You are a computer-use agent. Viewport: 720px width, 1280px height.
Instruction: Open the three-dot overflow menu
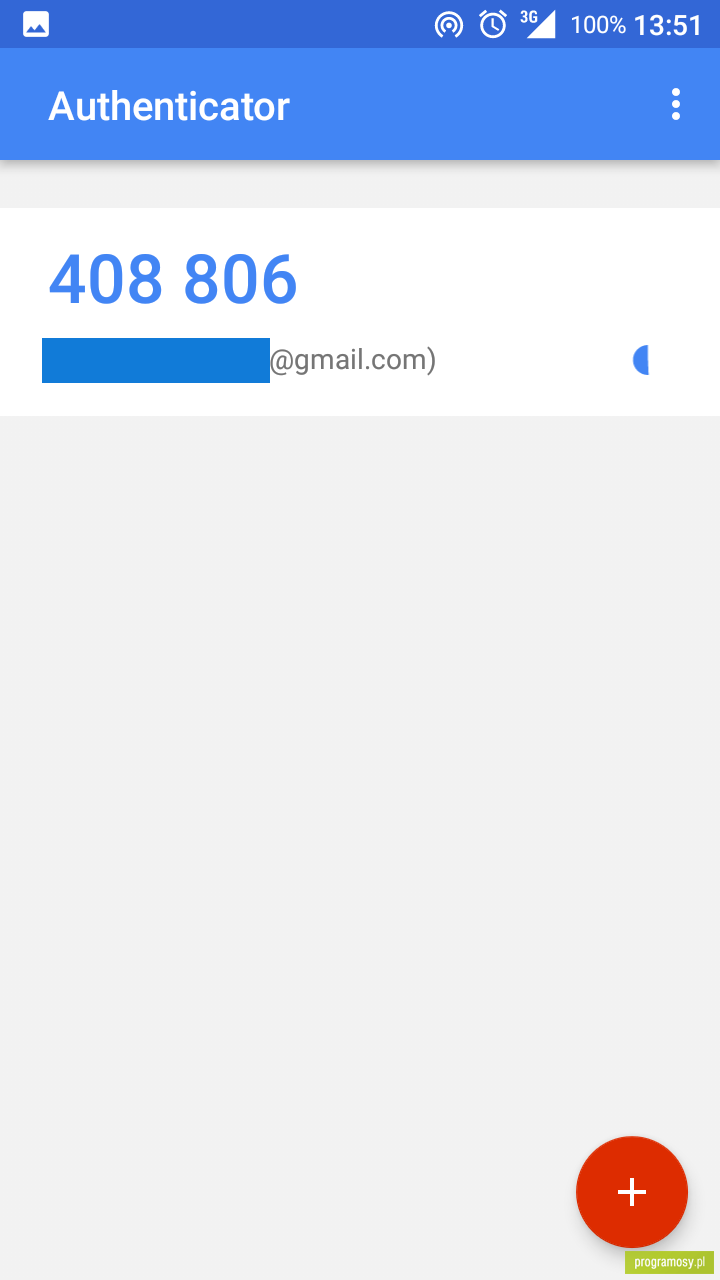coord(676,104)
